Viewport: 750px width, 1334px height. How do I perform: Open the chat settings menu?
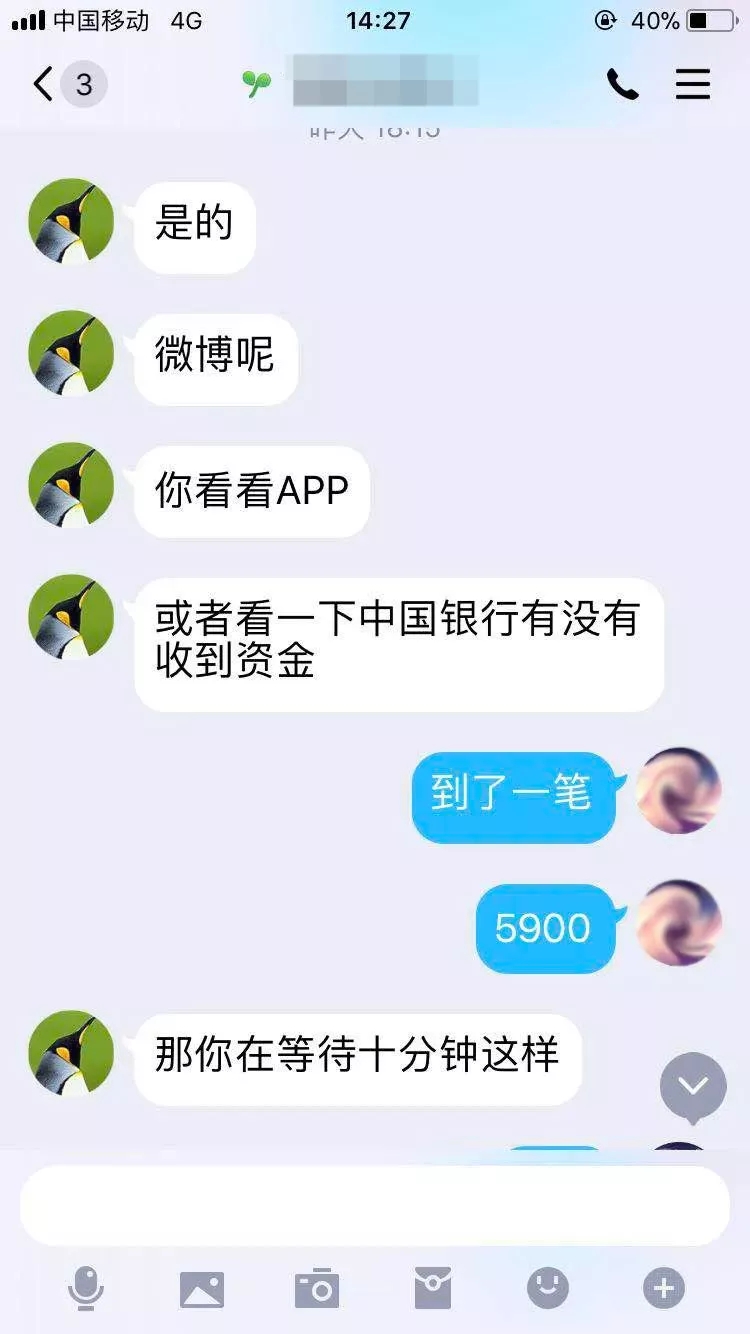tap(693, 85)
